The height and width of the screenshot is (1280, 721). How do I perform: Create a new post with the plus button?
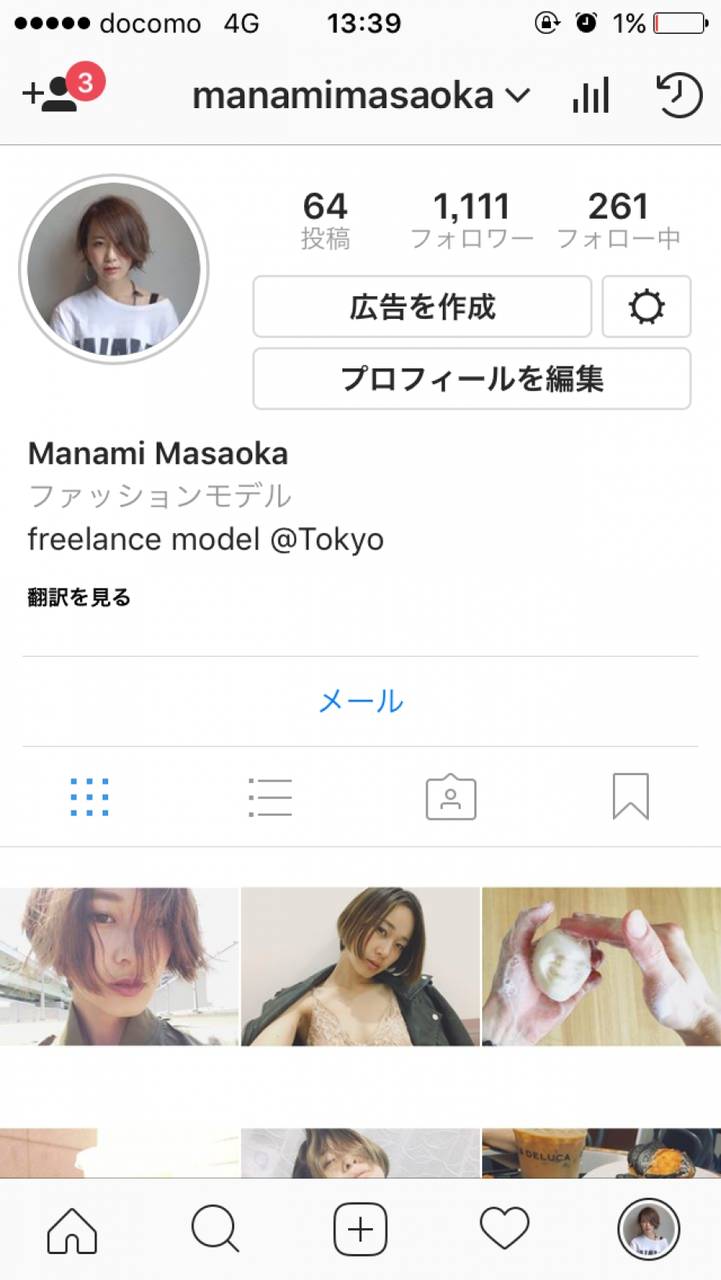tap(360, 1229)
